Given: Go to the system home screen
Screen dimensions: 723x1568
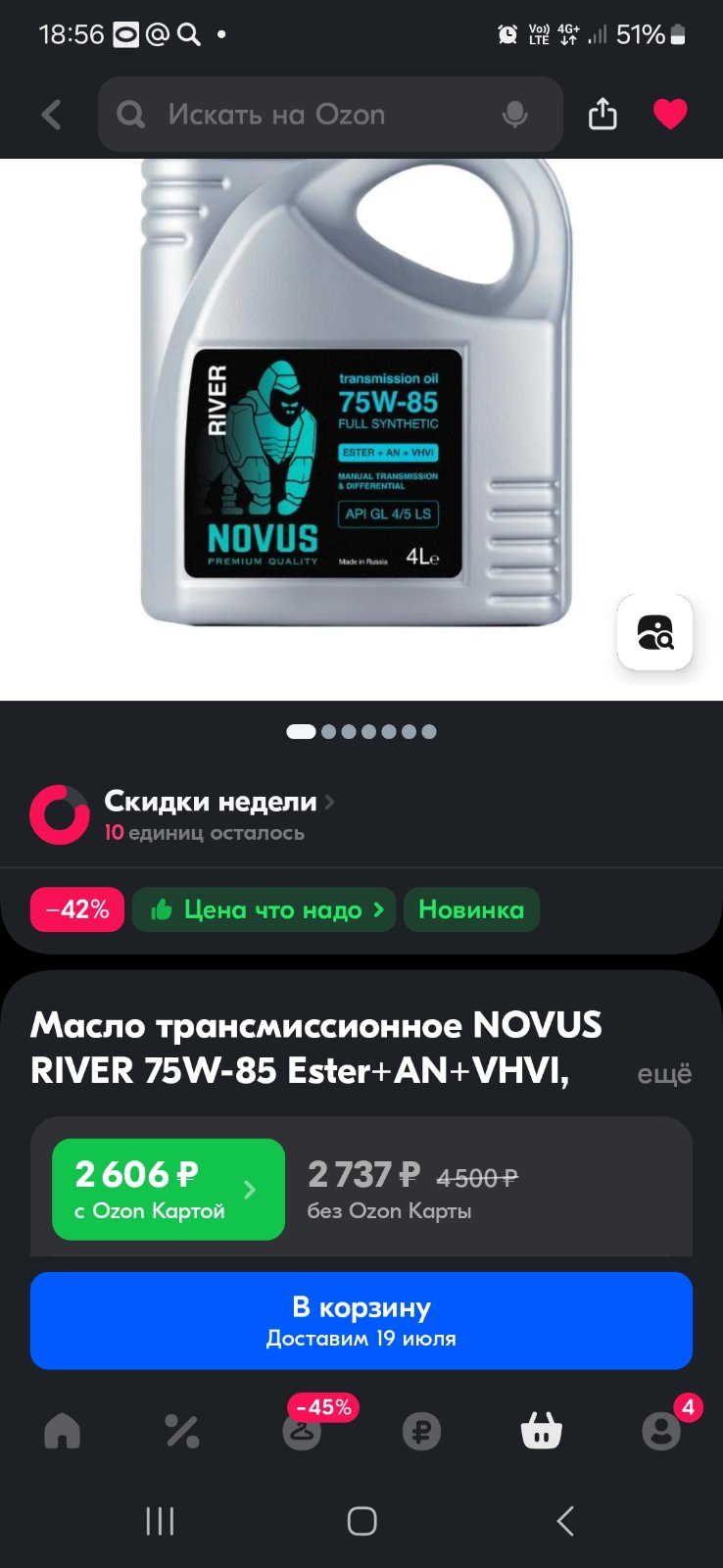Looking at the screenshot, I should (x=361, y=1521).
